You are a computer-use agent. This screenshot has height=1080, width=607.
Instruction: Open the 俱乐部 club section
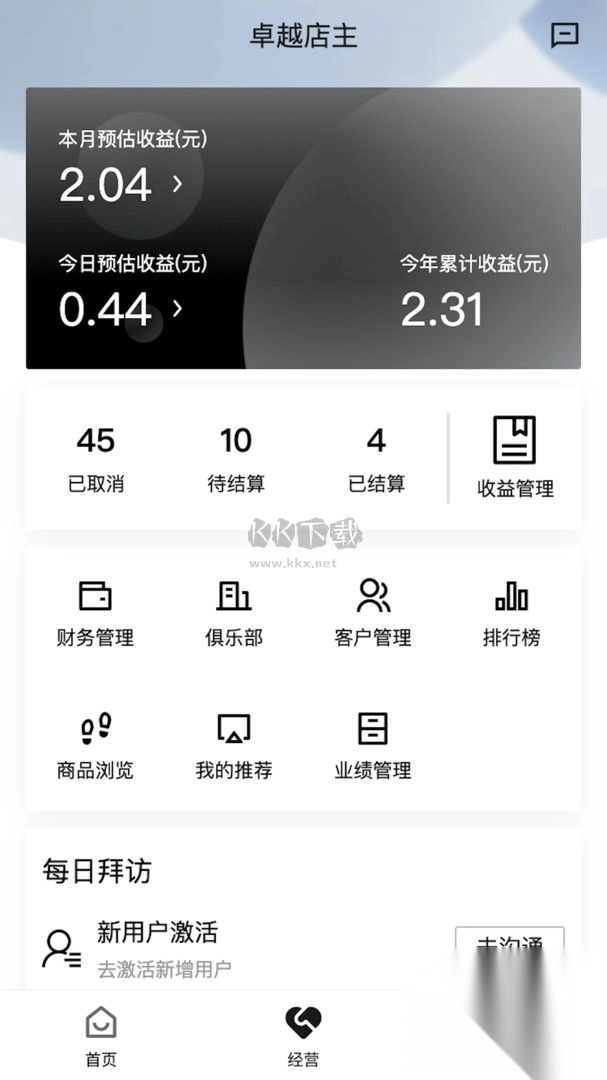click(234, 613)
